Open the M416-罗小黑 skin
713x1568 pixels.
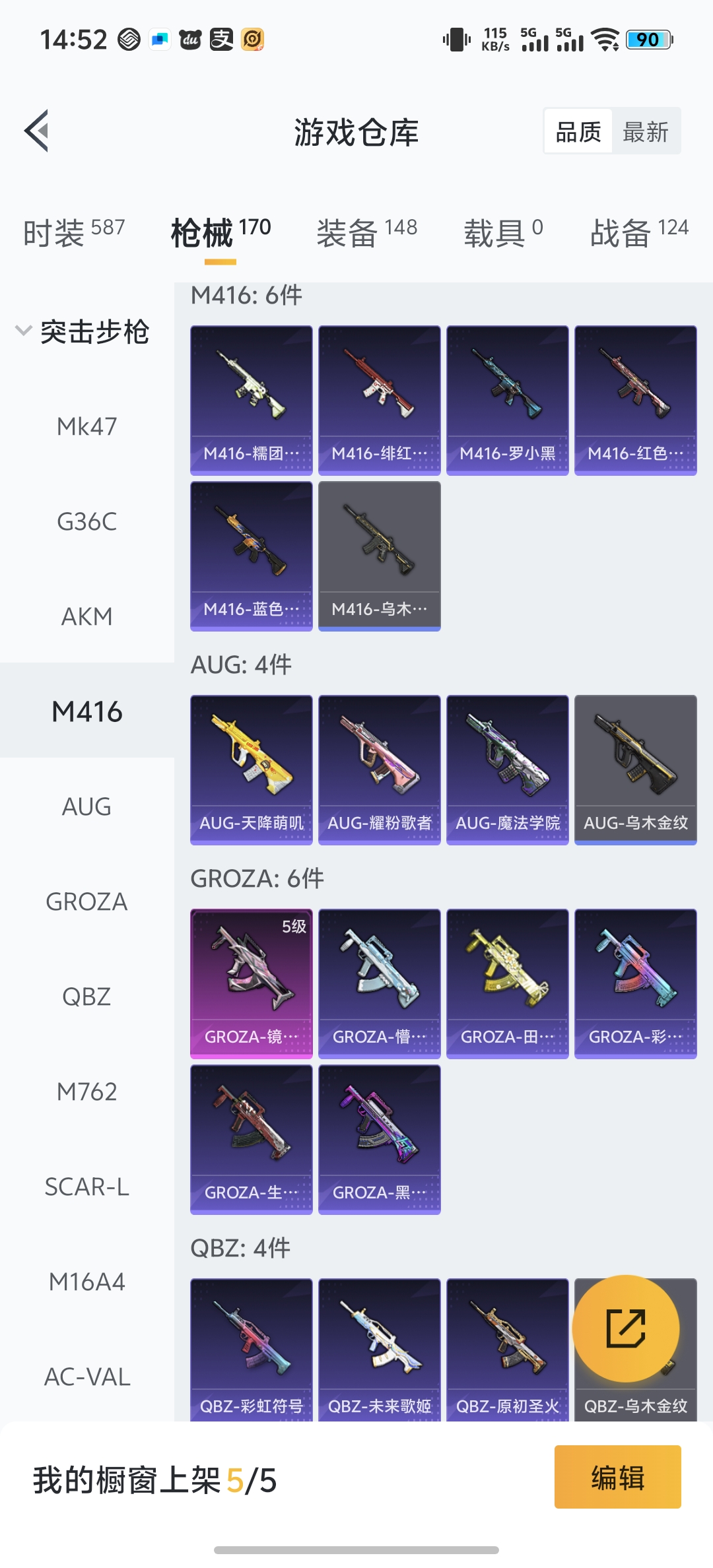click(508, 400)
